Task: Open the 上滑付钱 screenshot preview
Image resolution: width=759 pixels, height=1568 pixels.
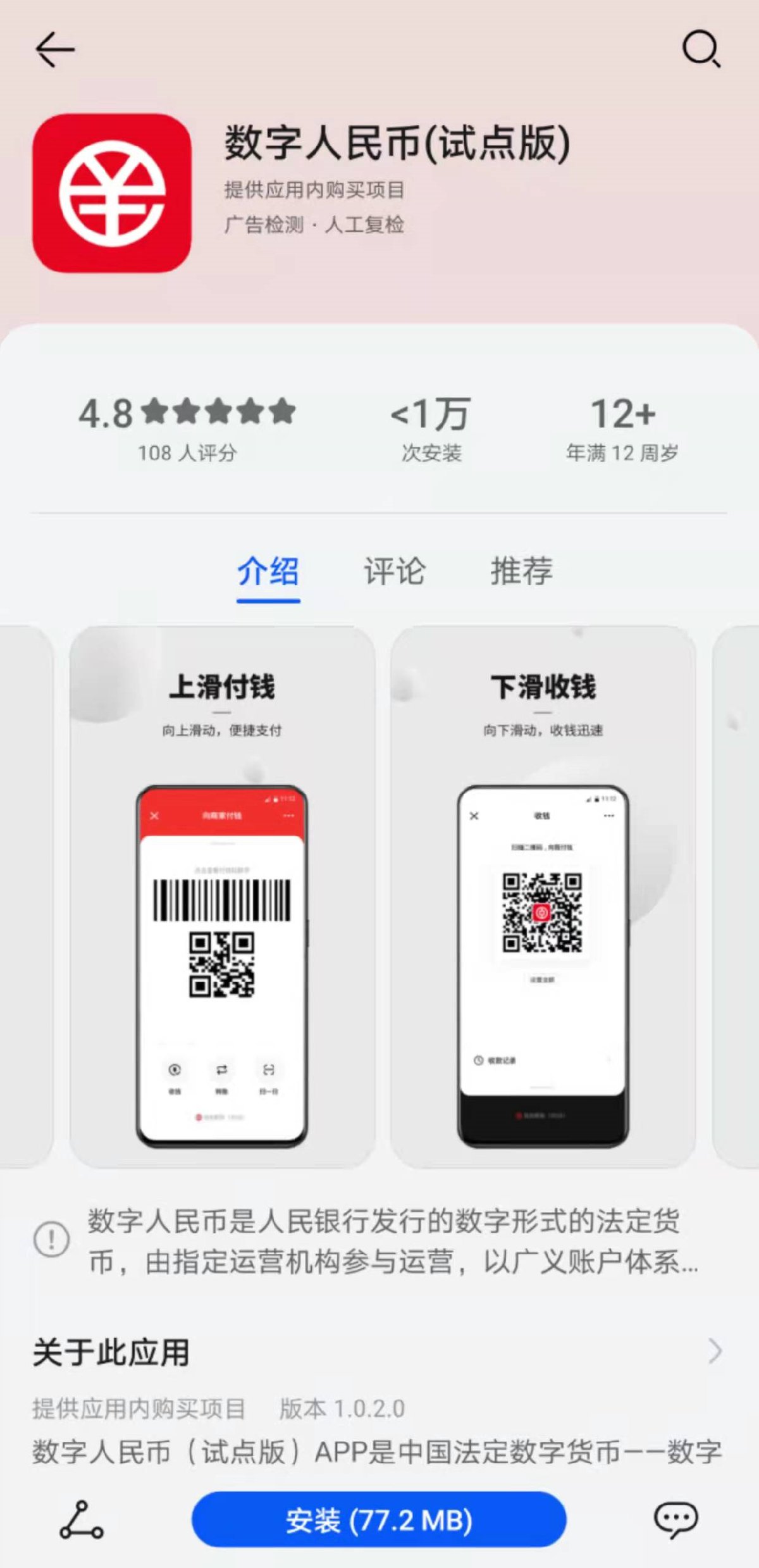Action: click(x=222, y=896)
